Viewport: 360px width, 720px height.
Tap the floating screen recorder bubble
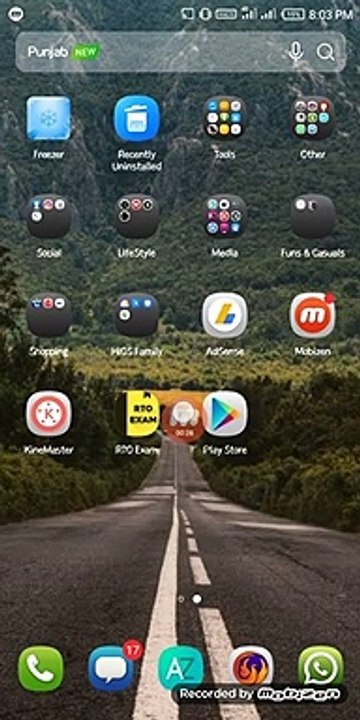click(183, 421)
